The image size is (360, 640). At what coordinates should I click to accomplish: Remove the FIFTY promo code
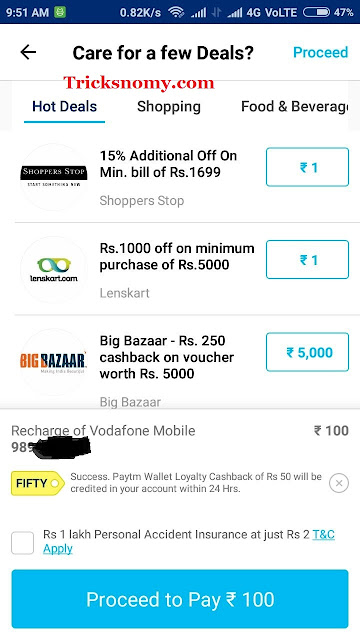[339, 483]
